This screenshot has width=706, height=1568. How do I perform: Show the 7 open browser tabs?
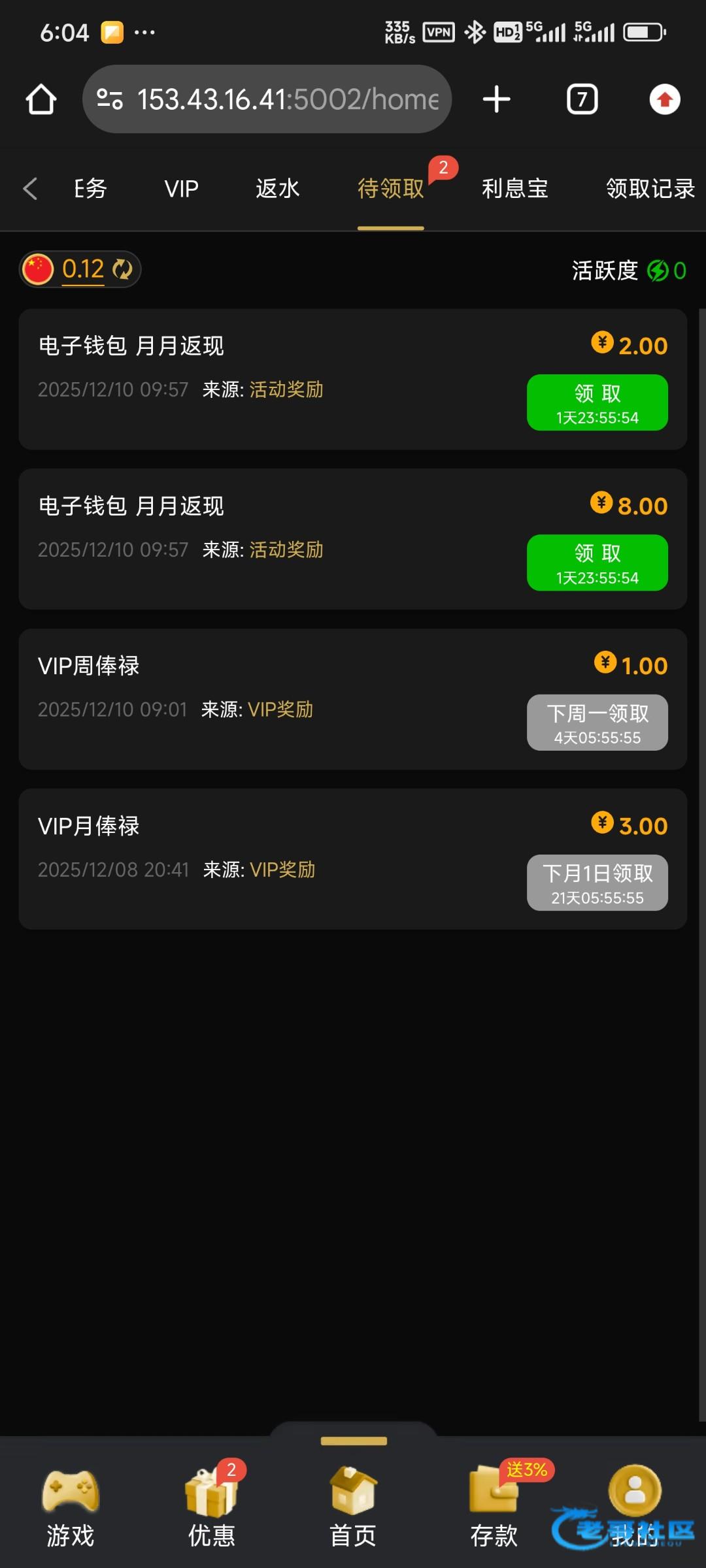pos(582,99)
